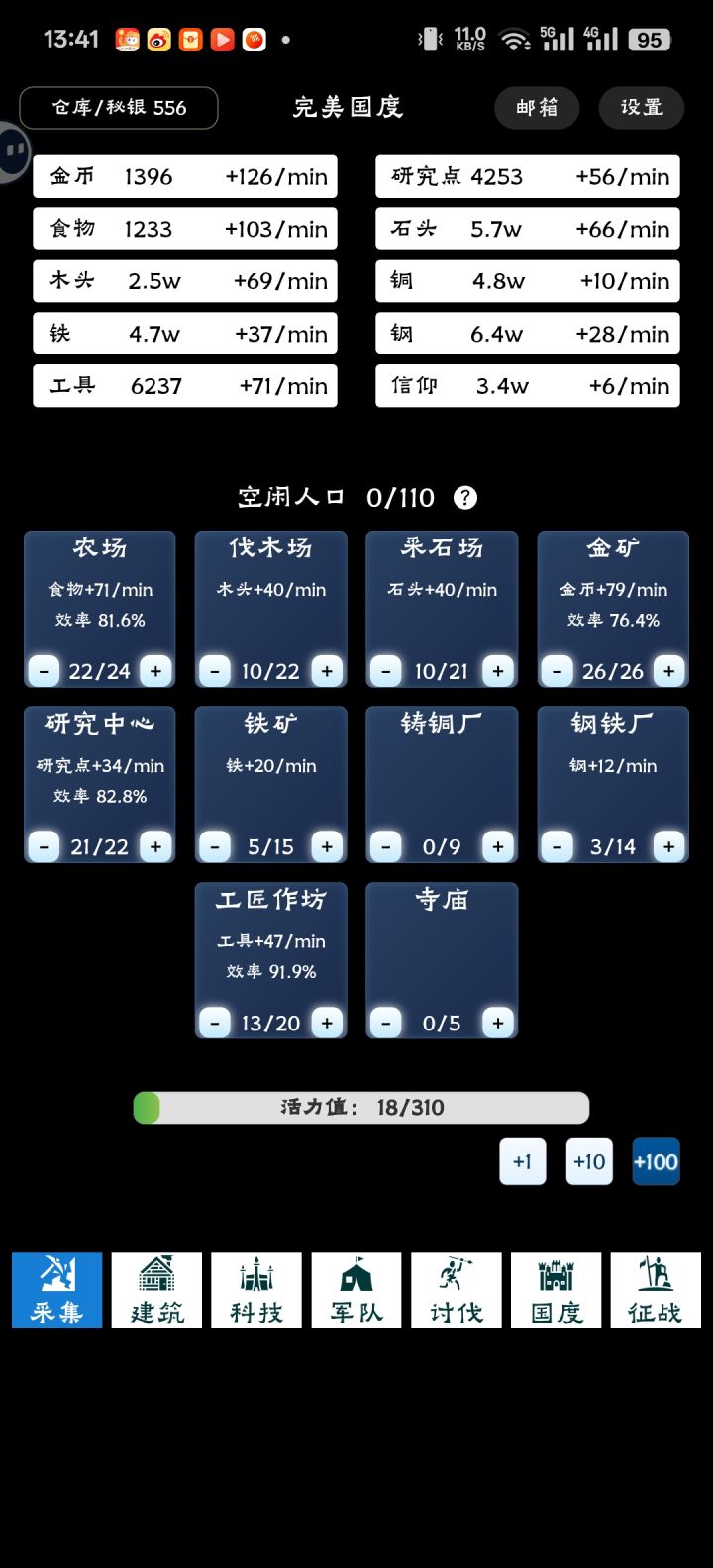The image size is (713, 1568).
Task: Open 设置 settings
Action: [641, 107]
